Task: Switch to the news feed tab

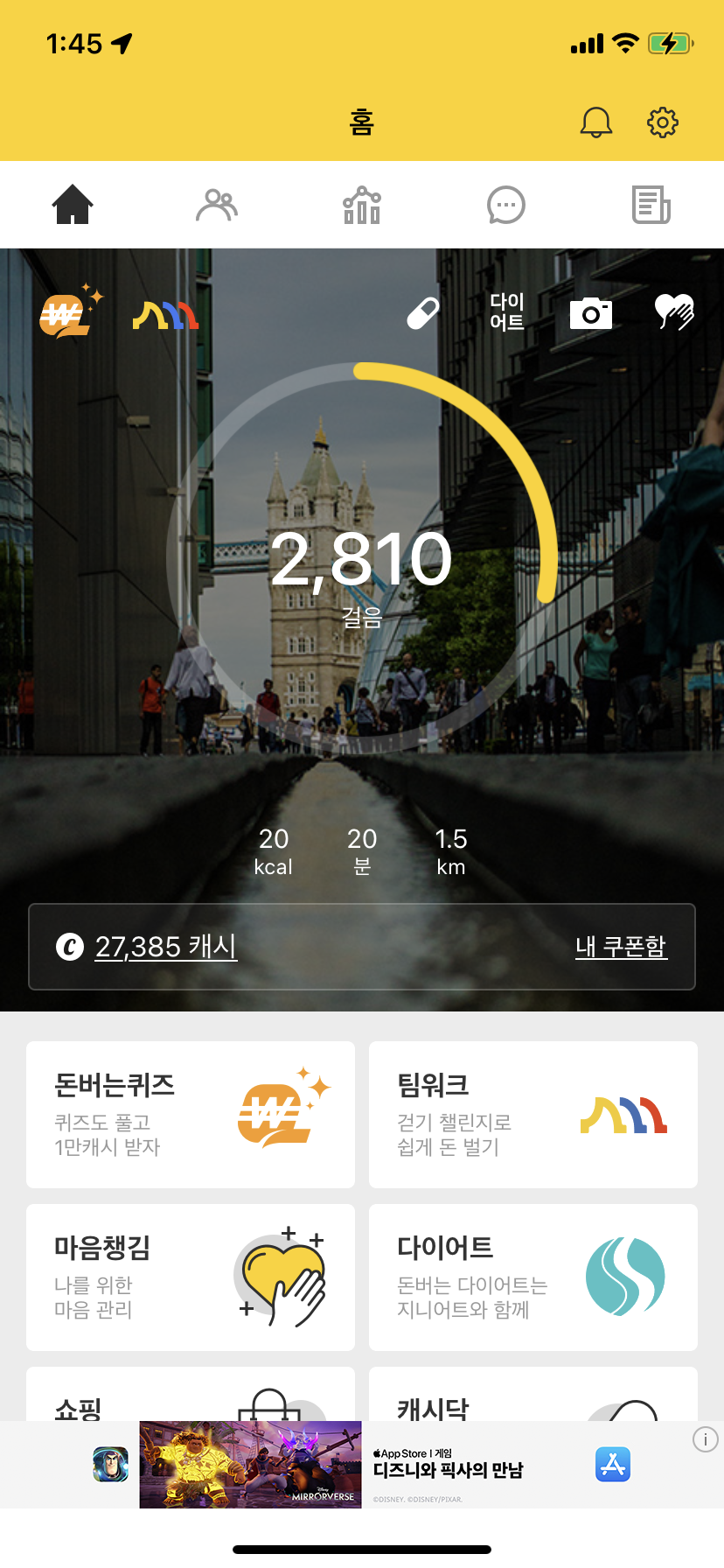Action: coord(651,206)
